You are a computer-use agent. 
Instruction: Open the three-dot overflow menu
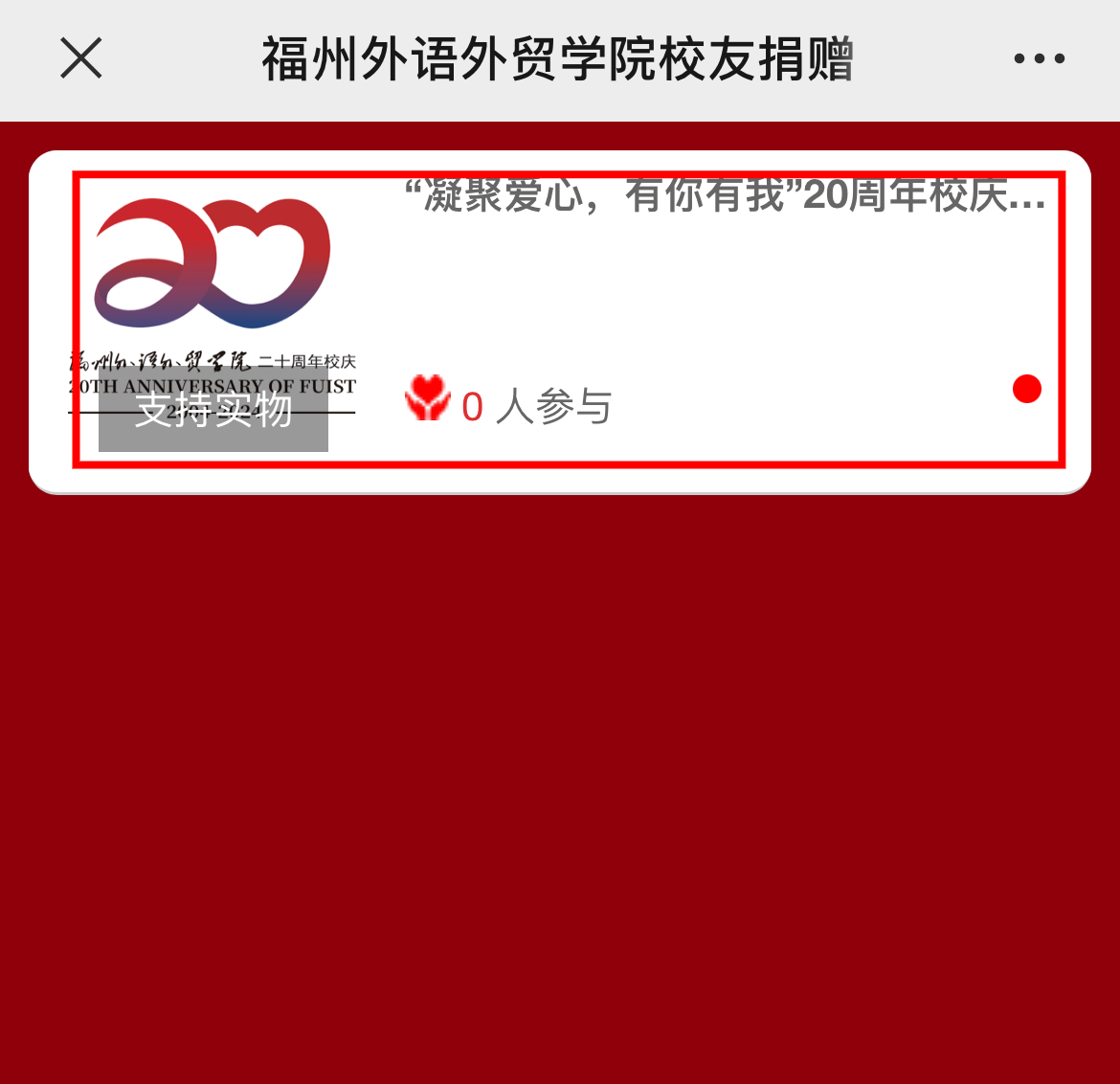[1039, 59]
